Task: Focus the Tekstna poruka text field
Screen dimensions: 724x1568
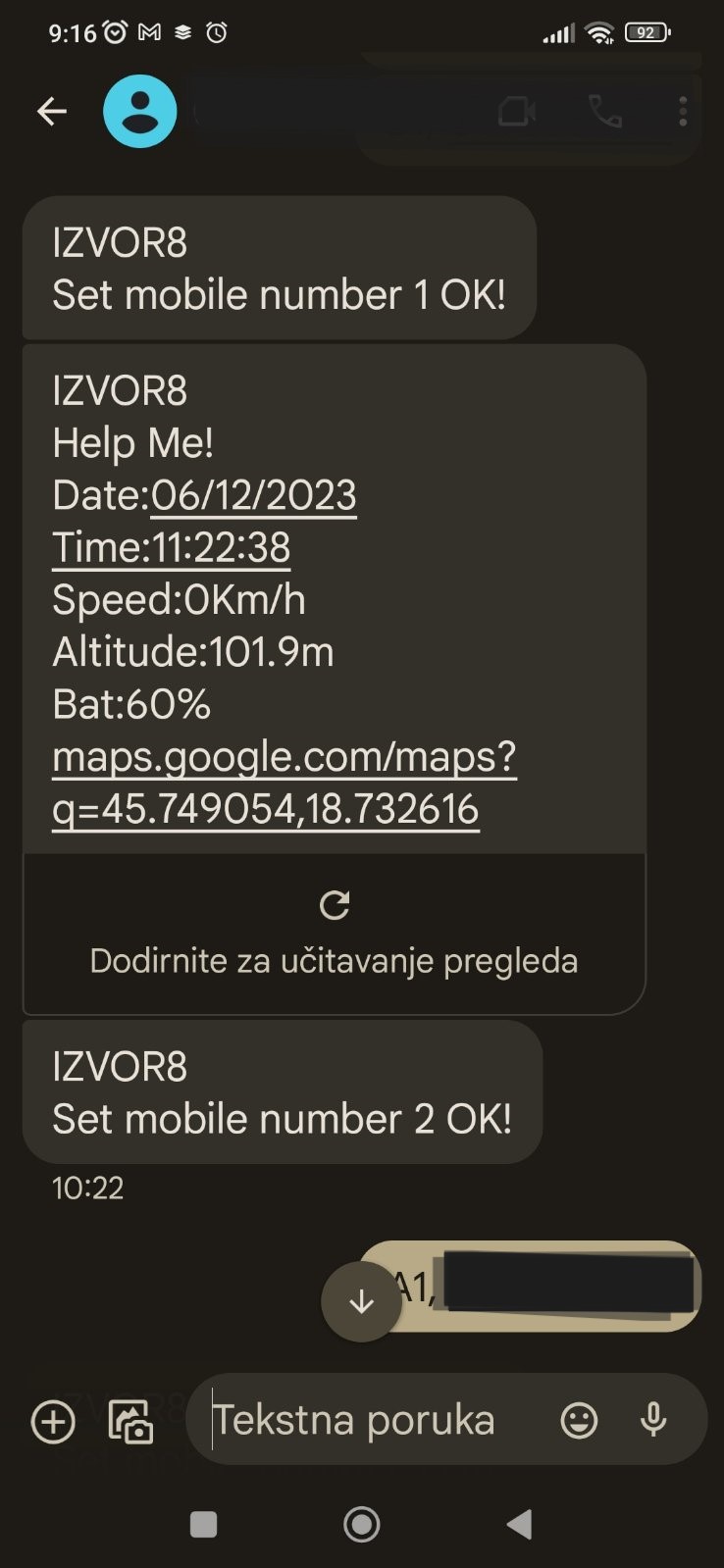Action: [x=373, y=1420]
